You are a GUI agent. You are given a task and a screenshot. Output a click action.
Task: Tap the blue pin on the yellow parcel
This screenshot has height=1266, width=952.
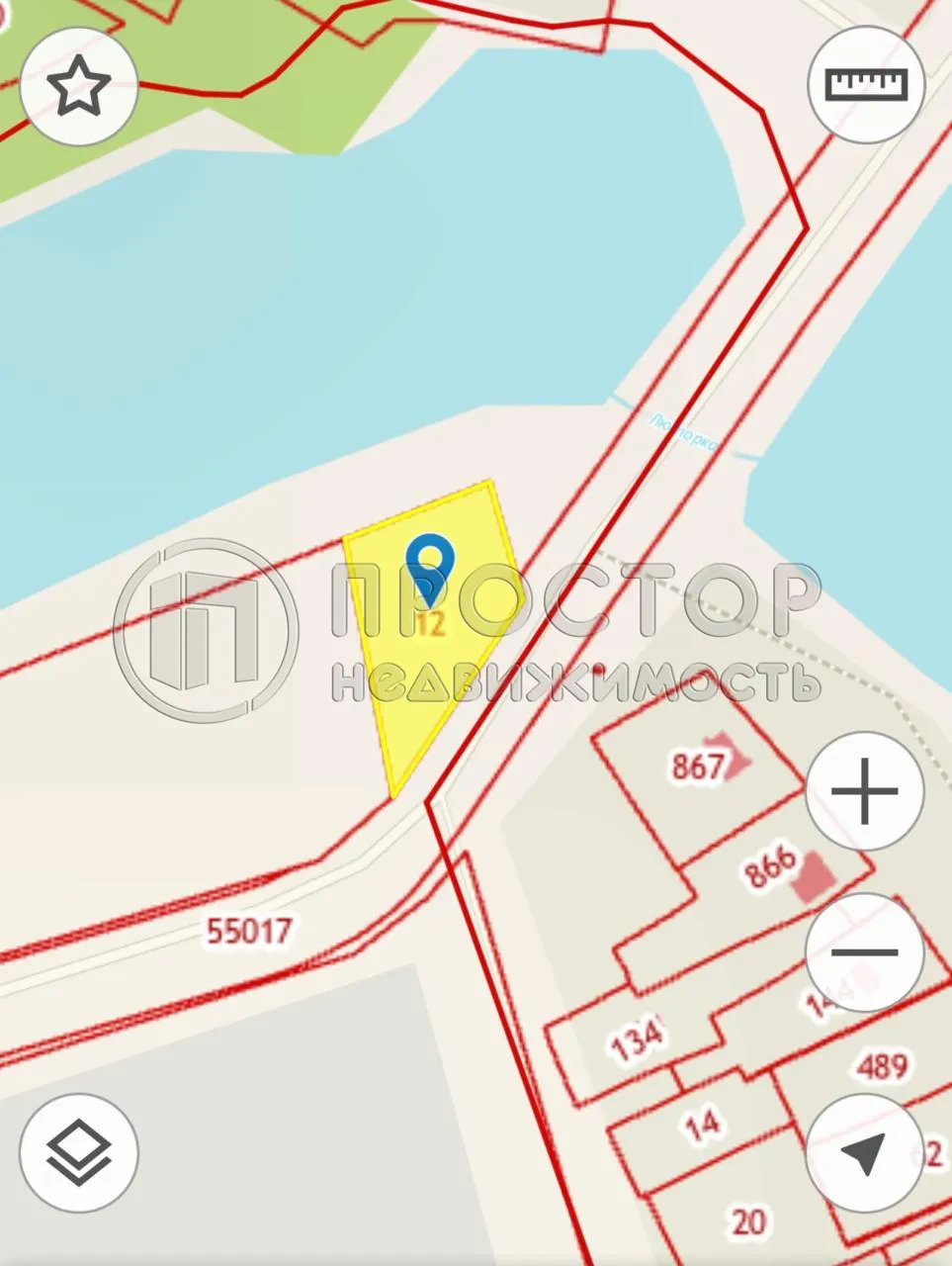click(x=430, y=566)
